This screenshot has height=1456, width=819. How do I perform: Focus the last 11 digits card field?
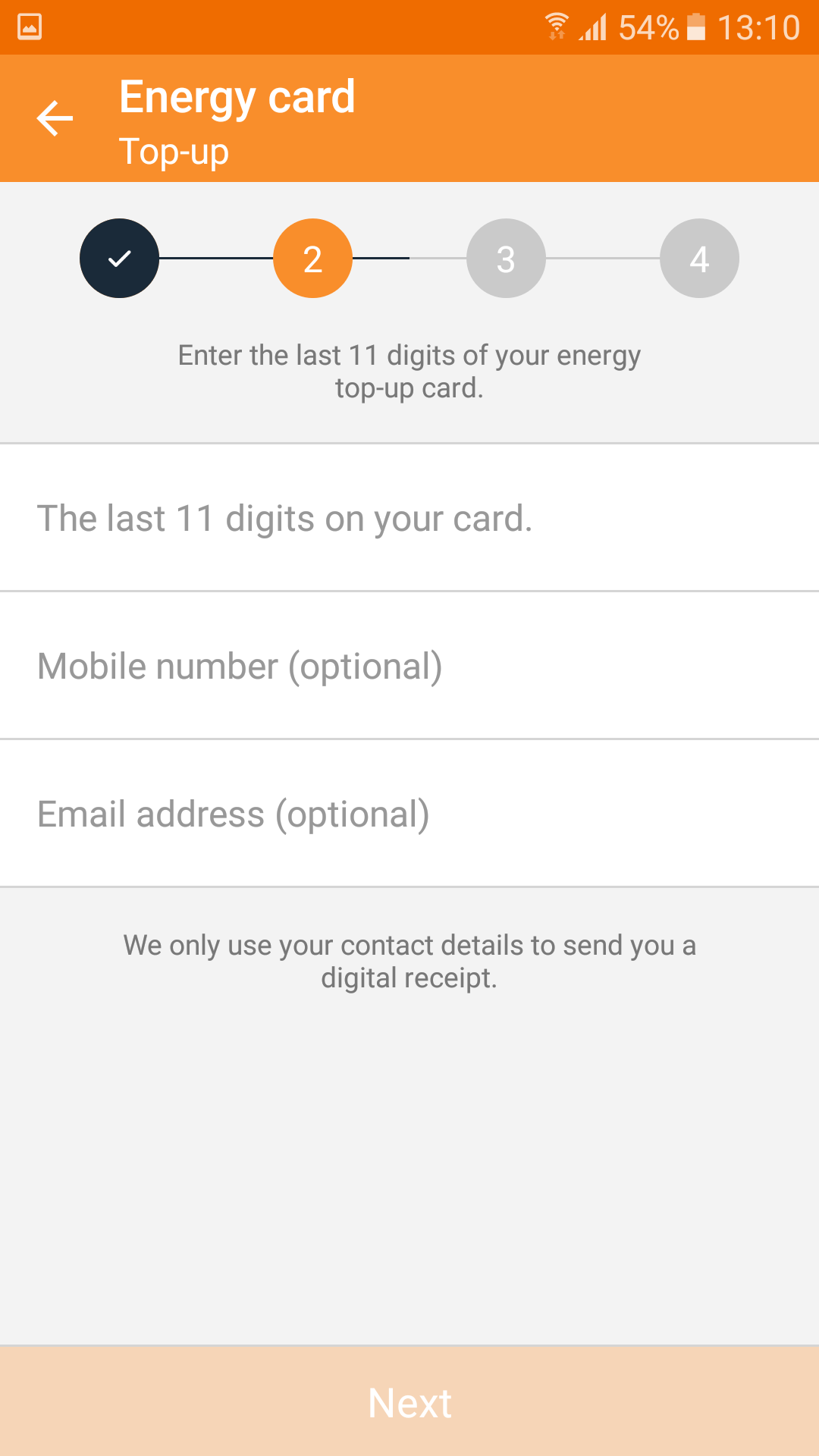[x=409, y=519]
